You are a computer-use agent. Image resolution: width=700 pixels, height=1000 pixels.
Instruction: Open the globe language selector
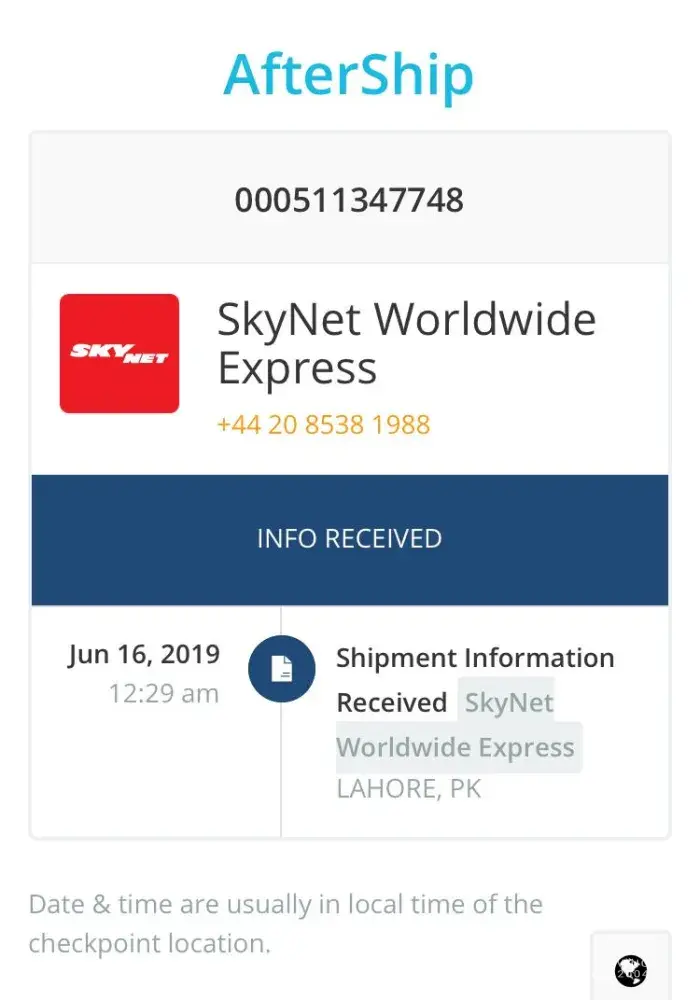631,968
